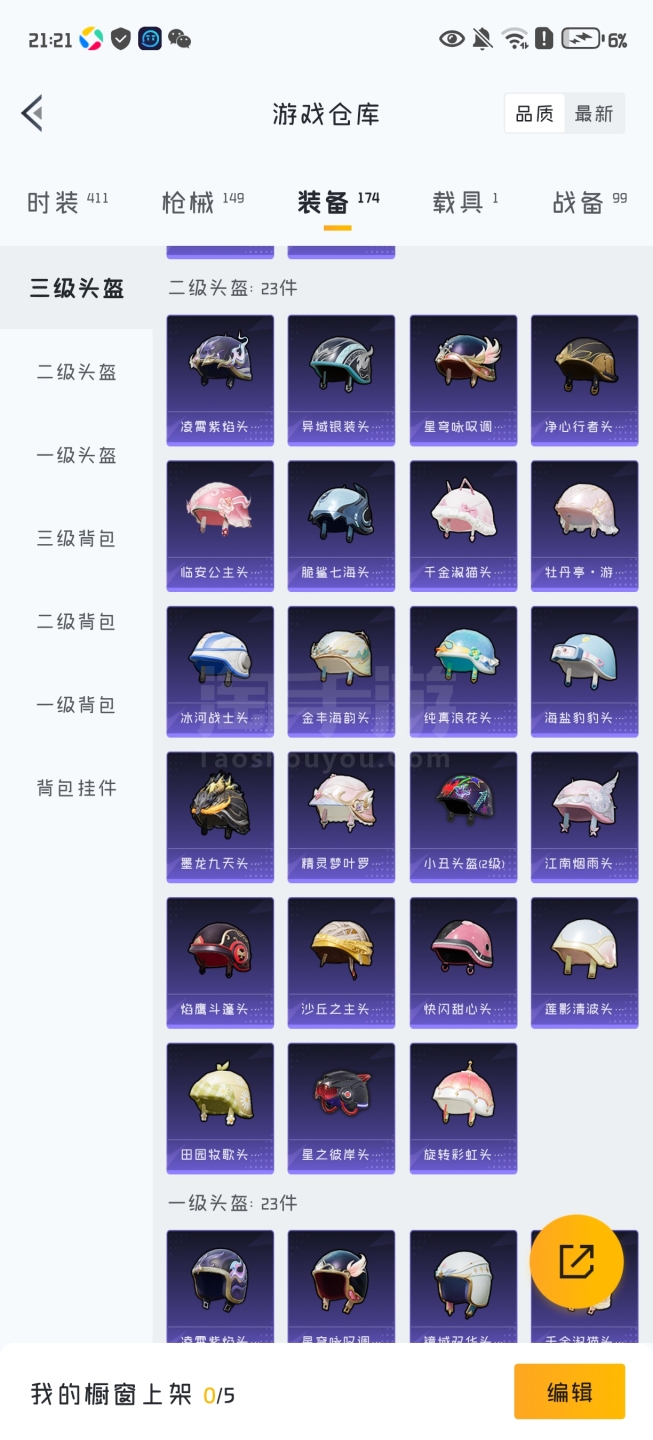This screenshot has height=1440, width=653.
Task: Open the 临安公主 helmet item
Action: [x=220, y=526]
